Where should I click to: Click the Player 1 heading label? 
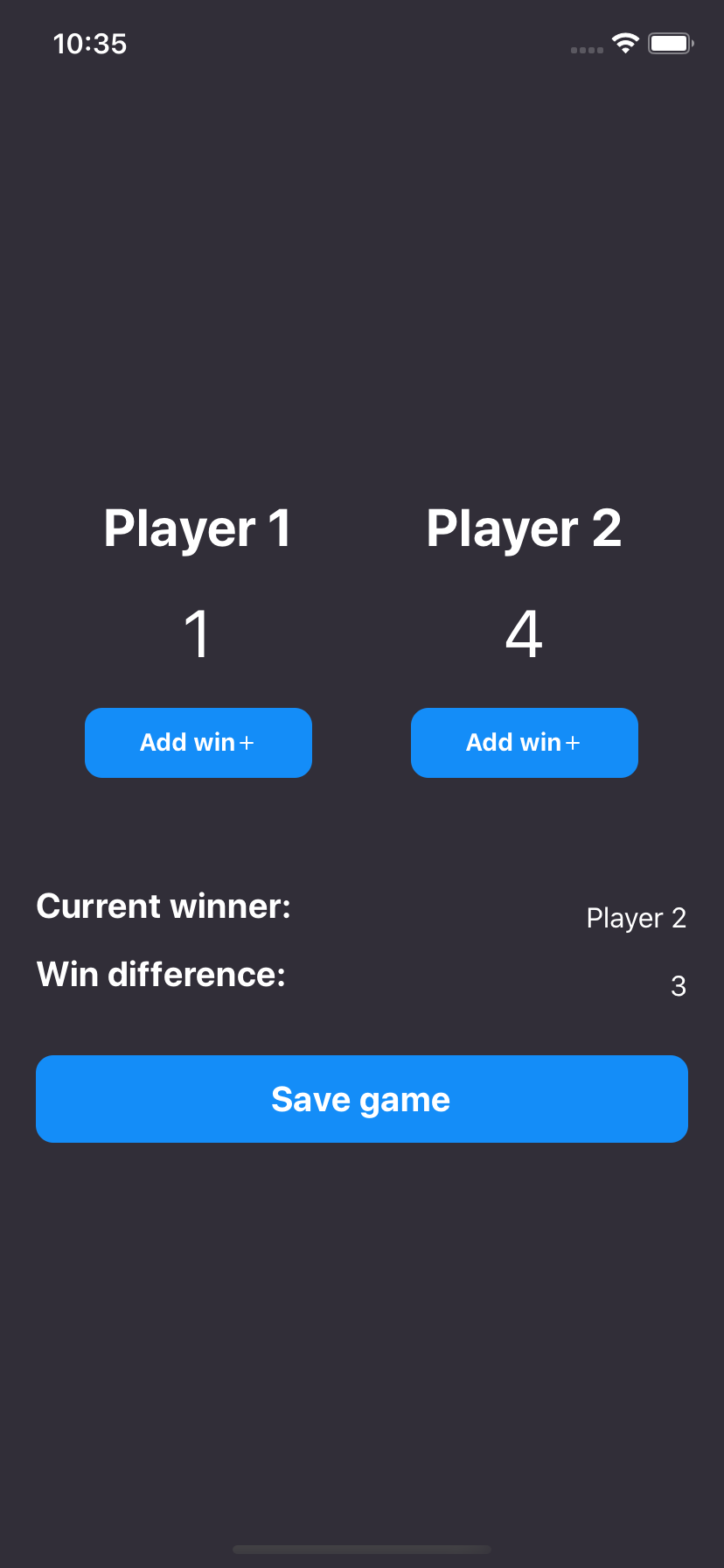coord(197,528)
